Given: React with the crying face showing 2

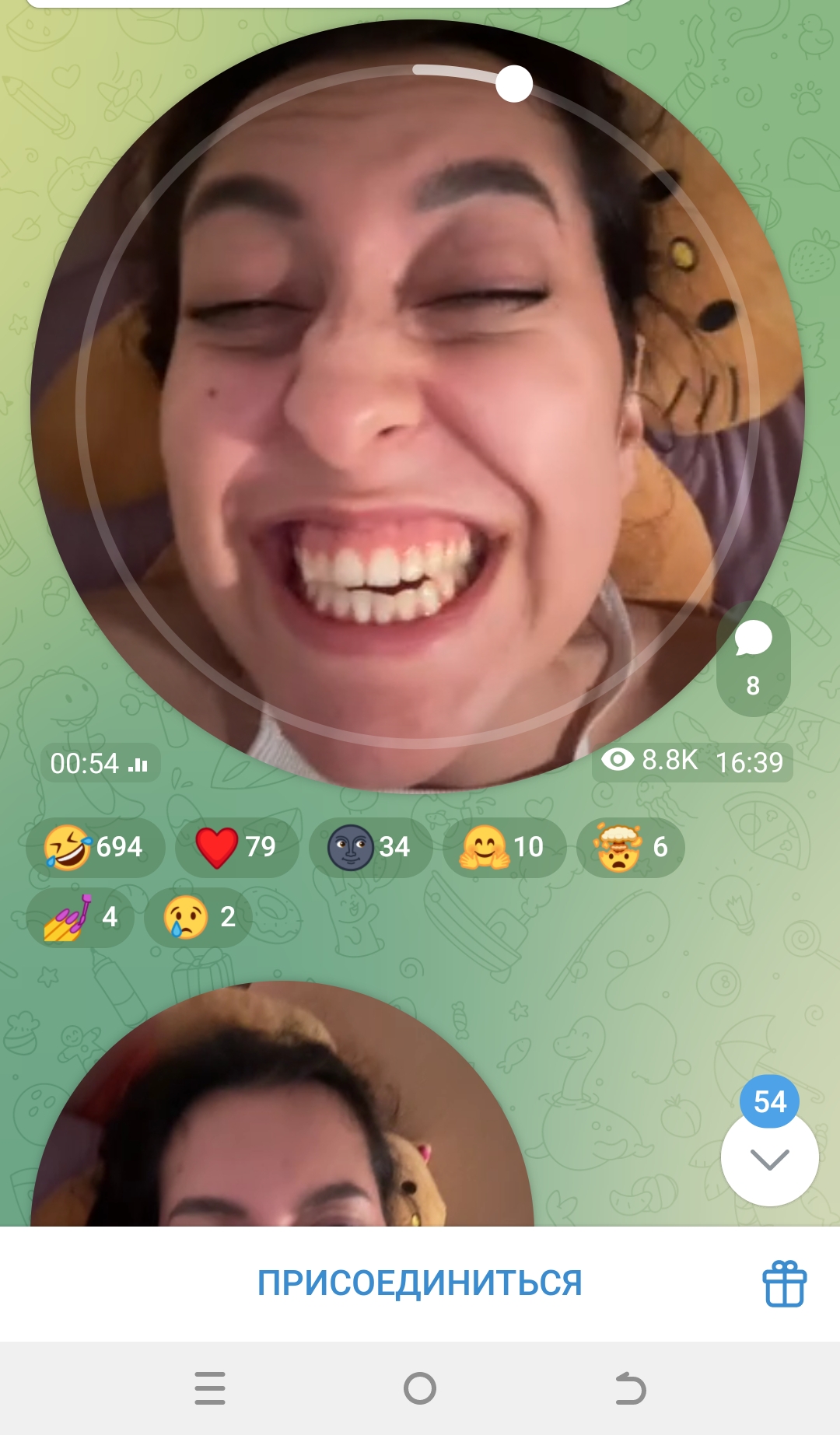Looking at the screenshot, I should pyautogui.click(x=198, y=917).
